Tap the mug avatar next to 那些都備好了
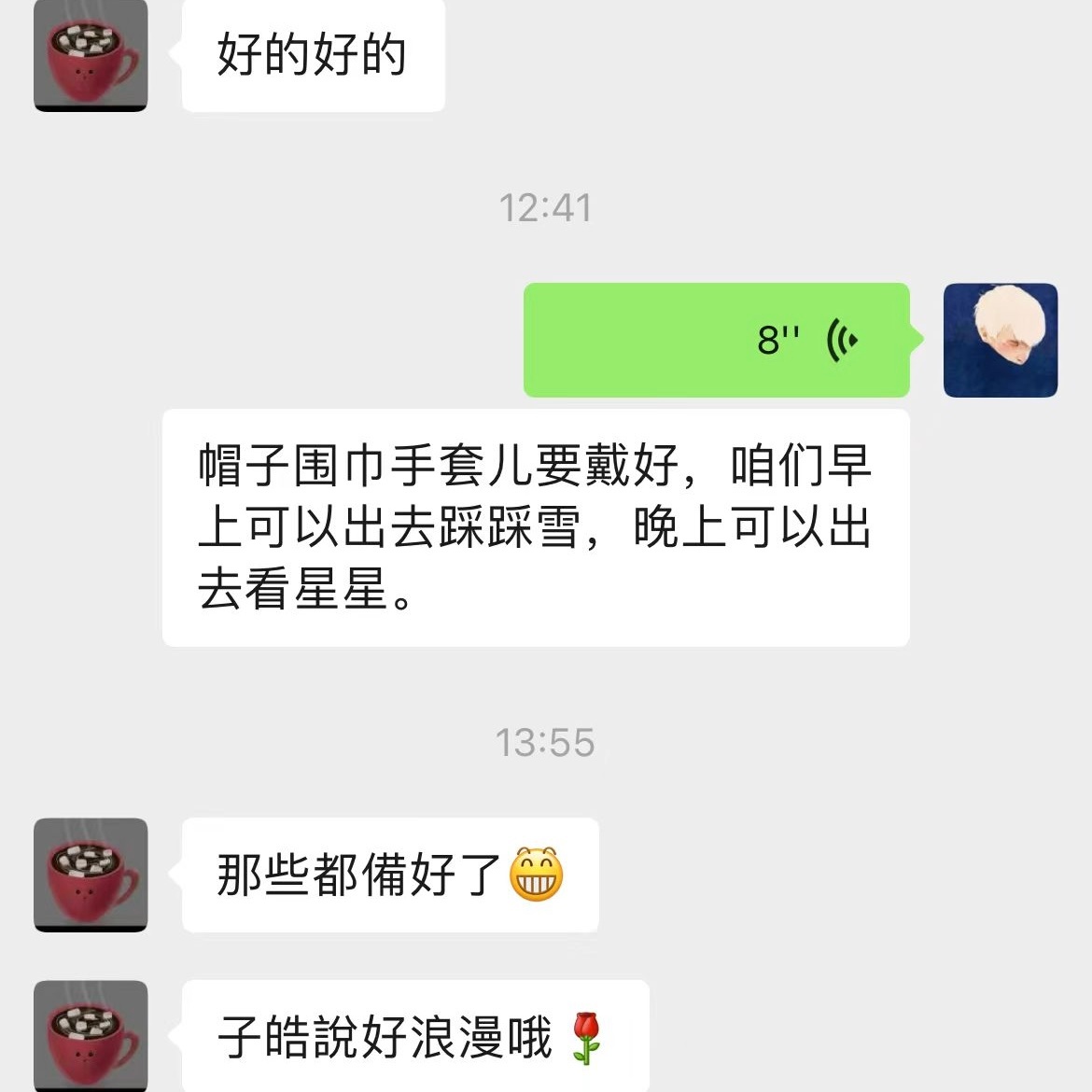 pos(91,875)
